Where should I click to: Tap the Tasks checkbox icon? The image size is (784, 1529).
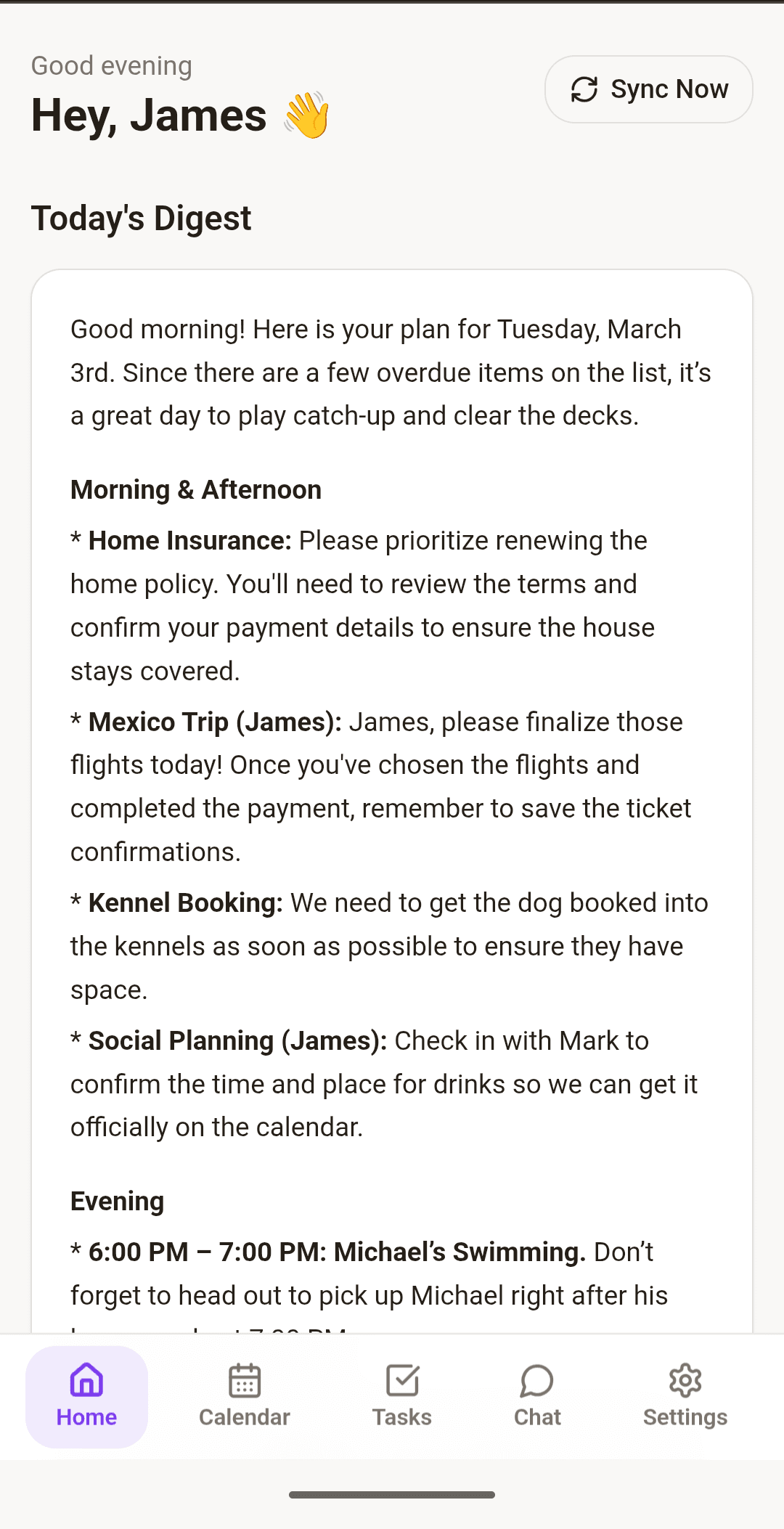point(402,1379)
